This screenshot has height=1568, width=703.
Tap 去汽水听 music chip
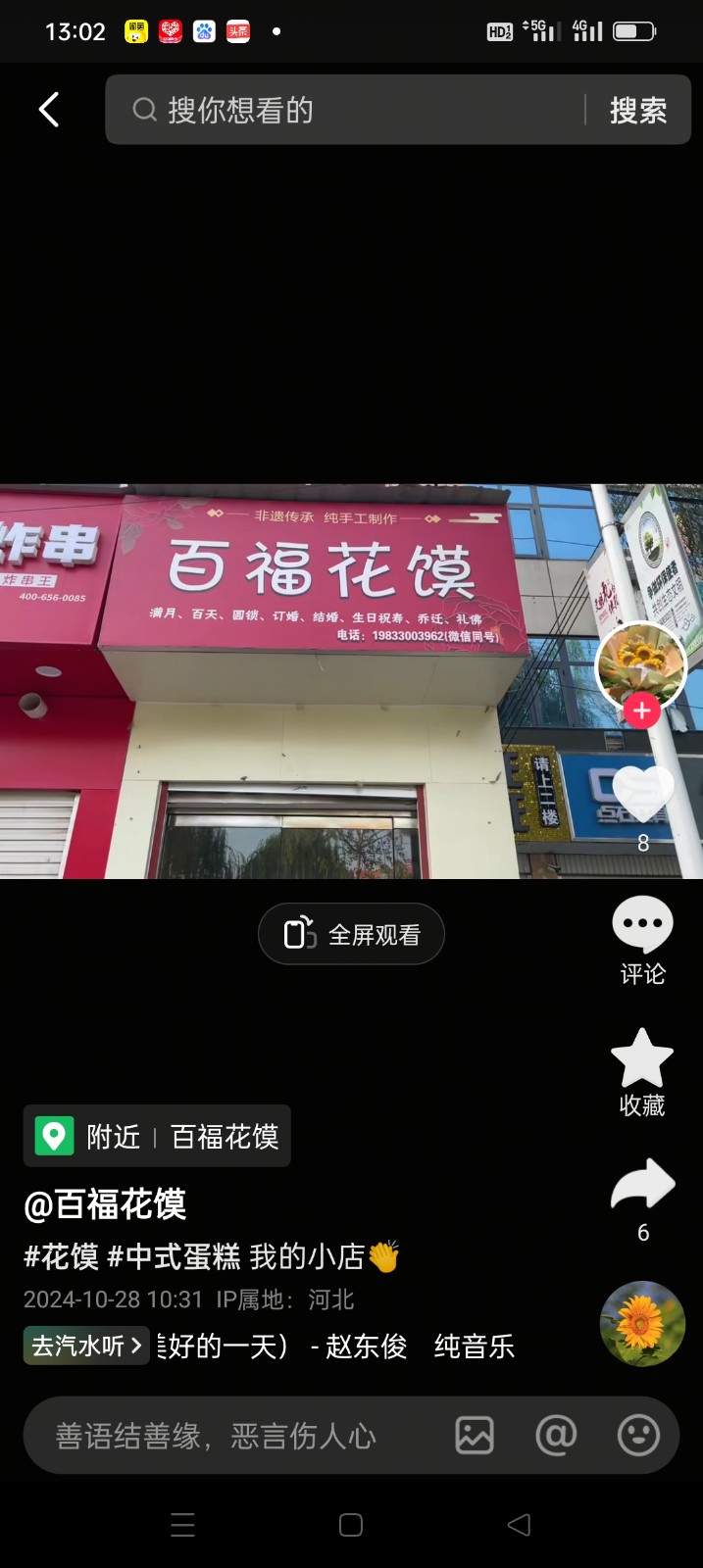click(x=86, y=1346)
